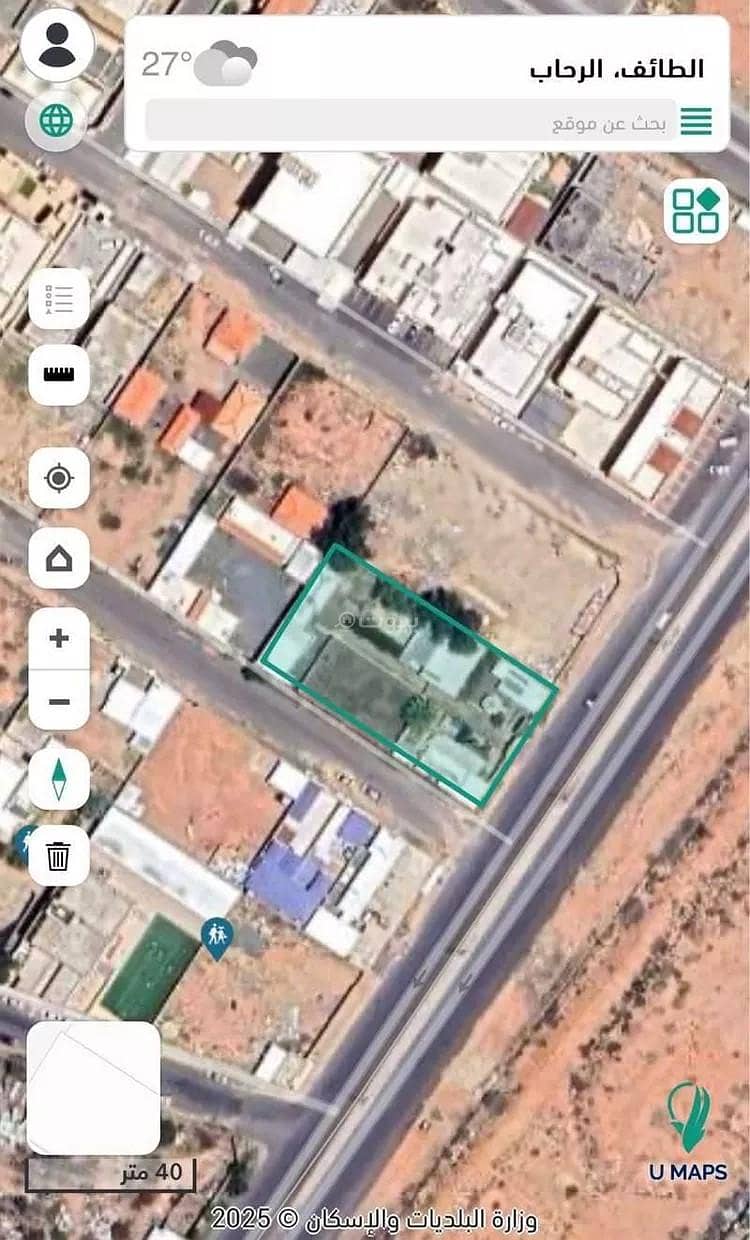Zoom in with the plus button
The image size is (750, 1240).
(59, 638)
